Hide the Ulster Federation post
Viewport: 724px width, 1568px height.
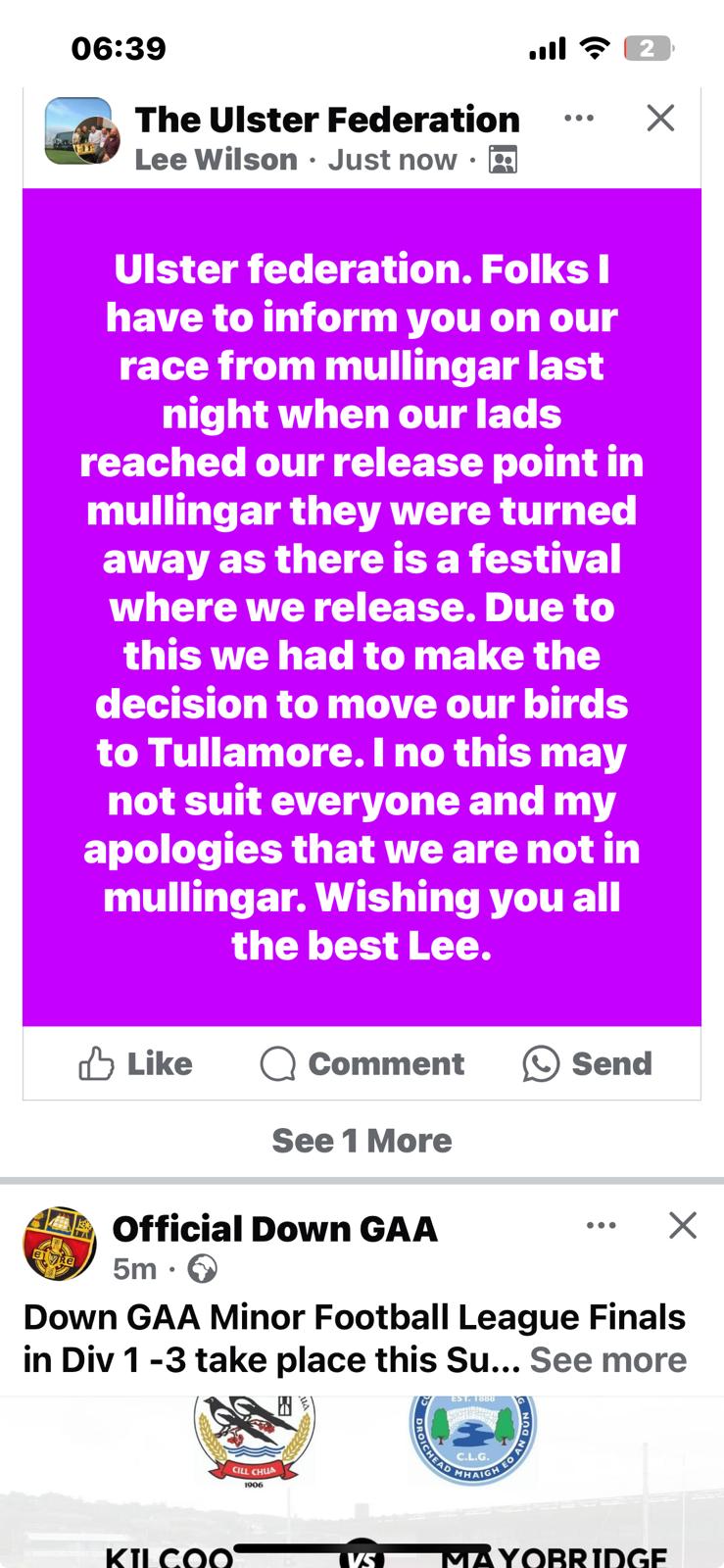click(x=661, y=119)
